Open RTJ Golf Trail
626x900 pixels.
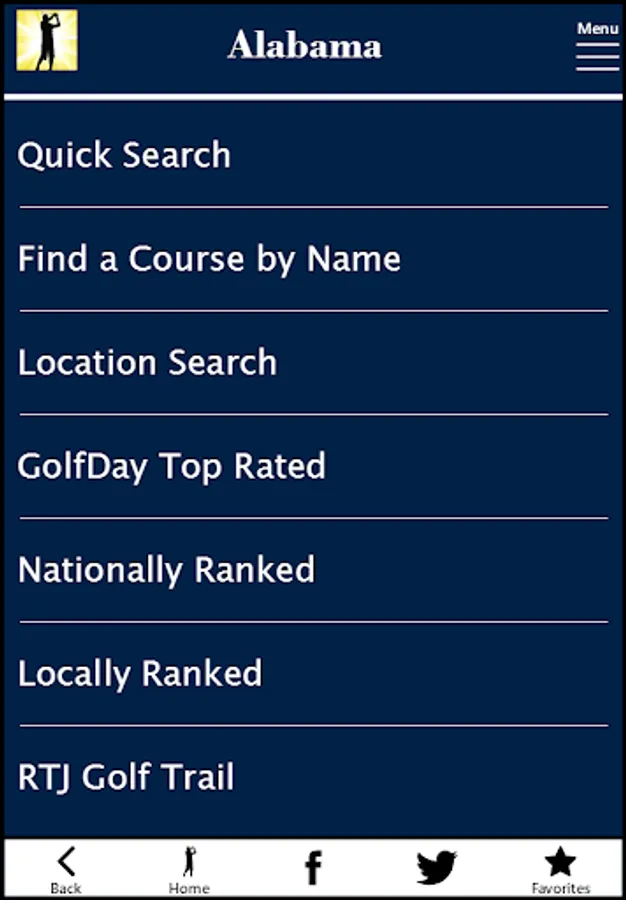tap(314, 777)
